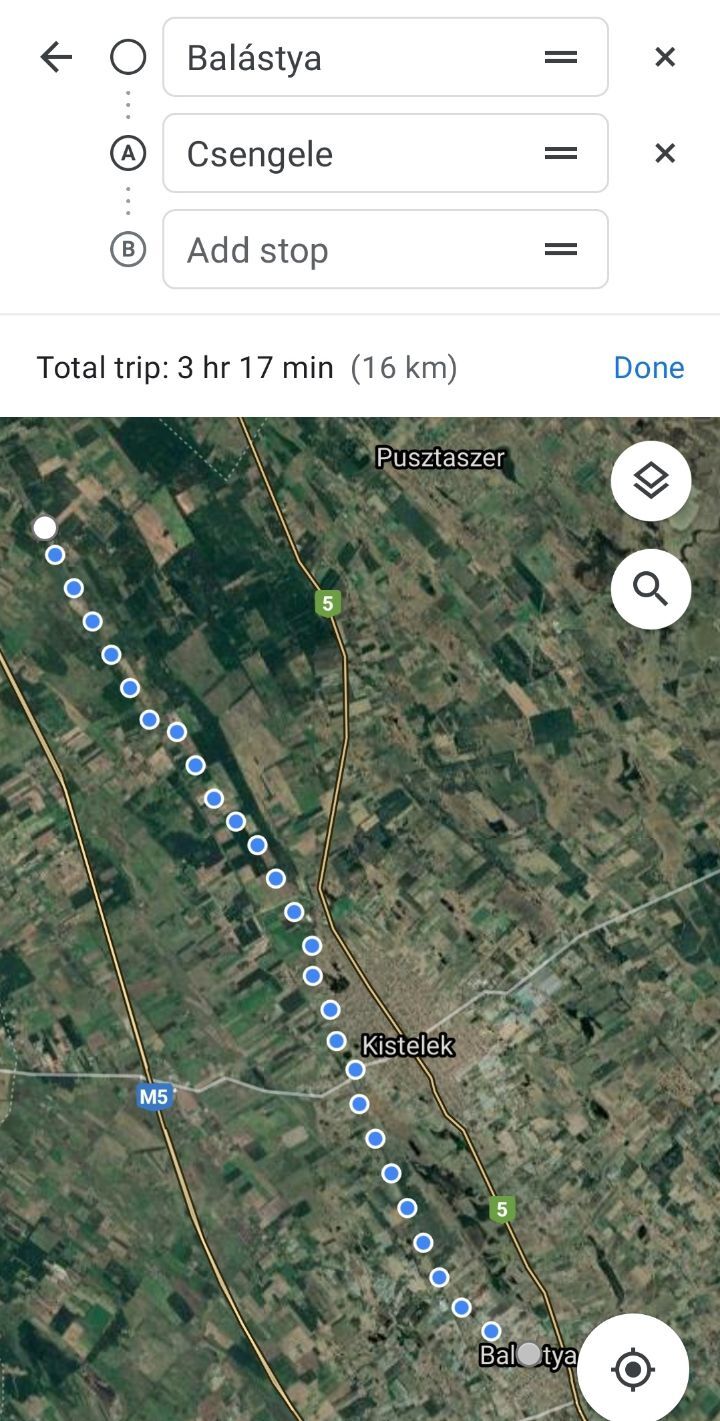Remove the Csengele stop
720x1421 pixels.
665,154
